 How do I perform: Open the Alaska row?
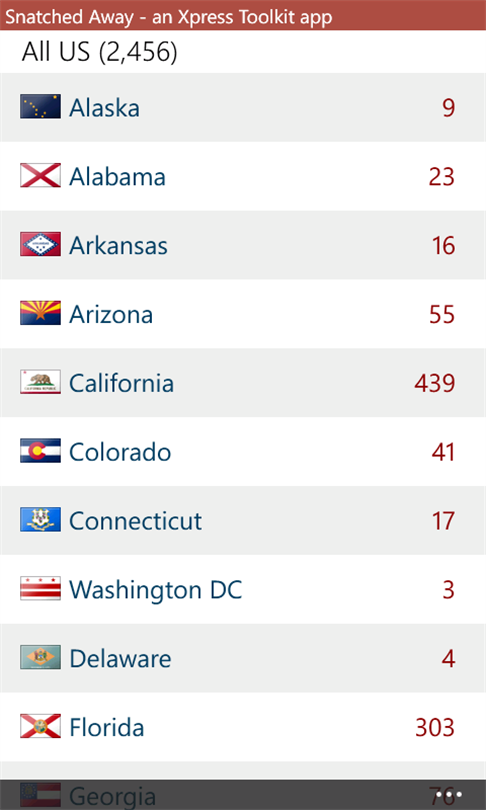[243, 107]
